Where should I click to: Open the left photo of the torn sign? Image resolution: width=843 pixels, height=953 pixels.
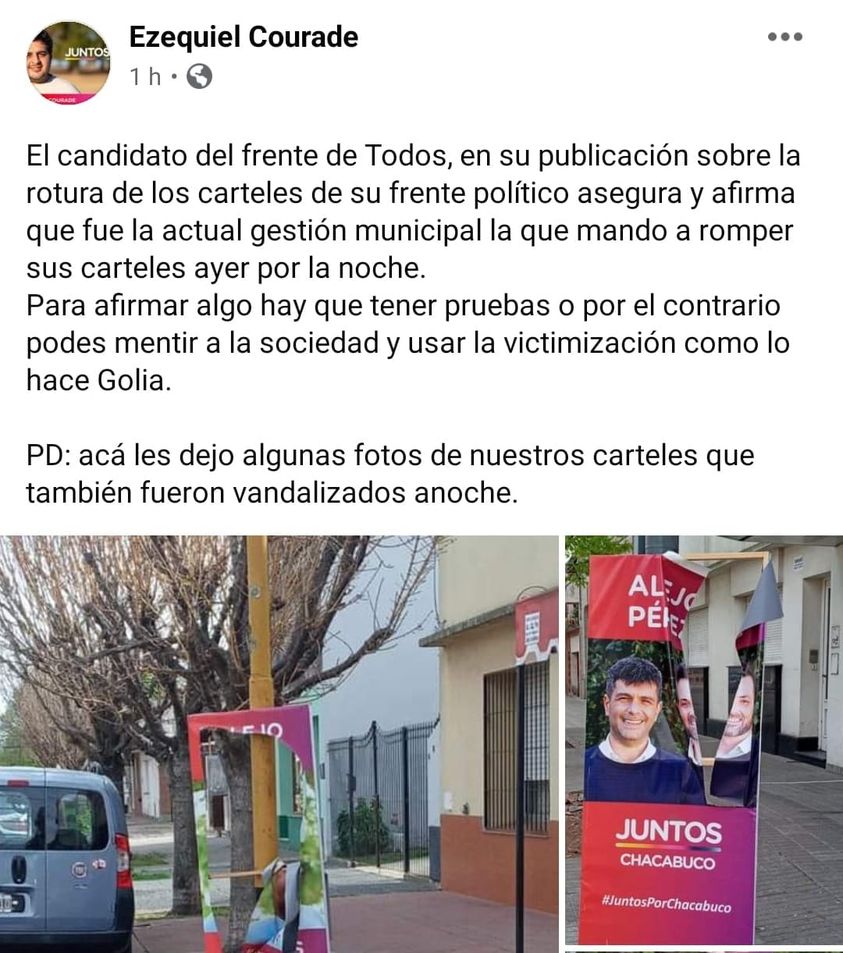pyautogui.click(x=278, y=744)
